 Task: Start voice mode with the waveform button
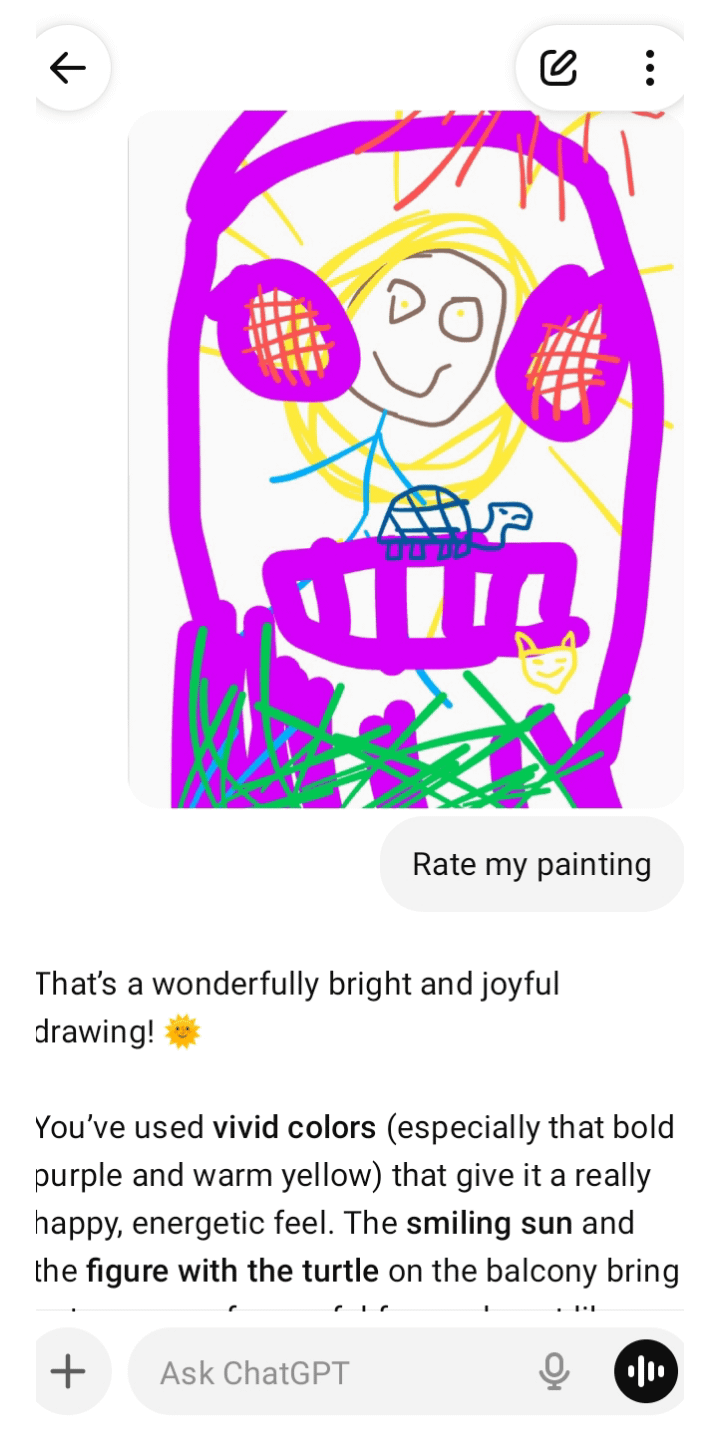(646, 1371)
